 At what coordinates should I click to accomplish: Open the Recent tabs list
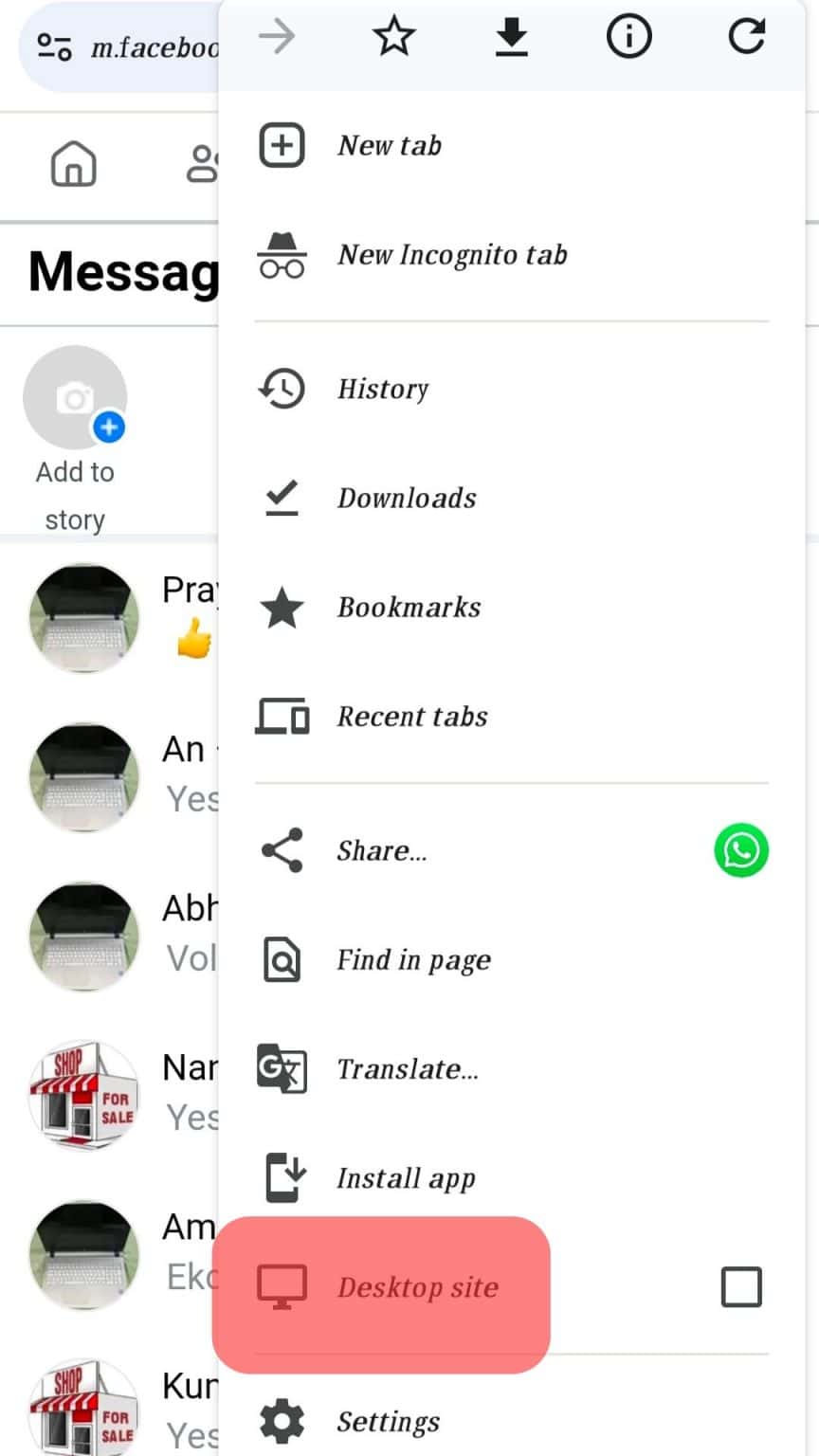point(412,716)
